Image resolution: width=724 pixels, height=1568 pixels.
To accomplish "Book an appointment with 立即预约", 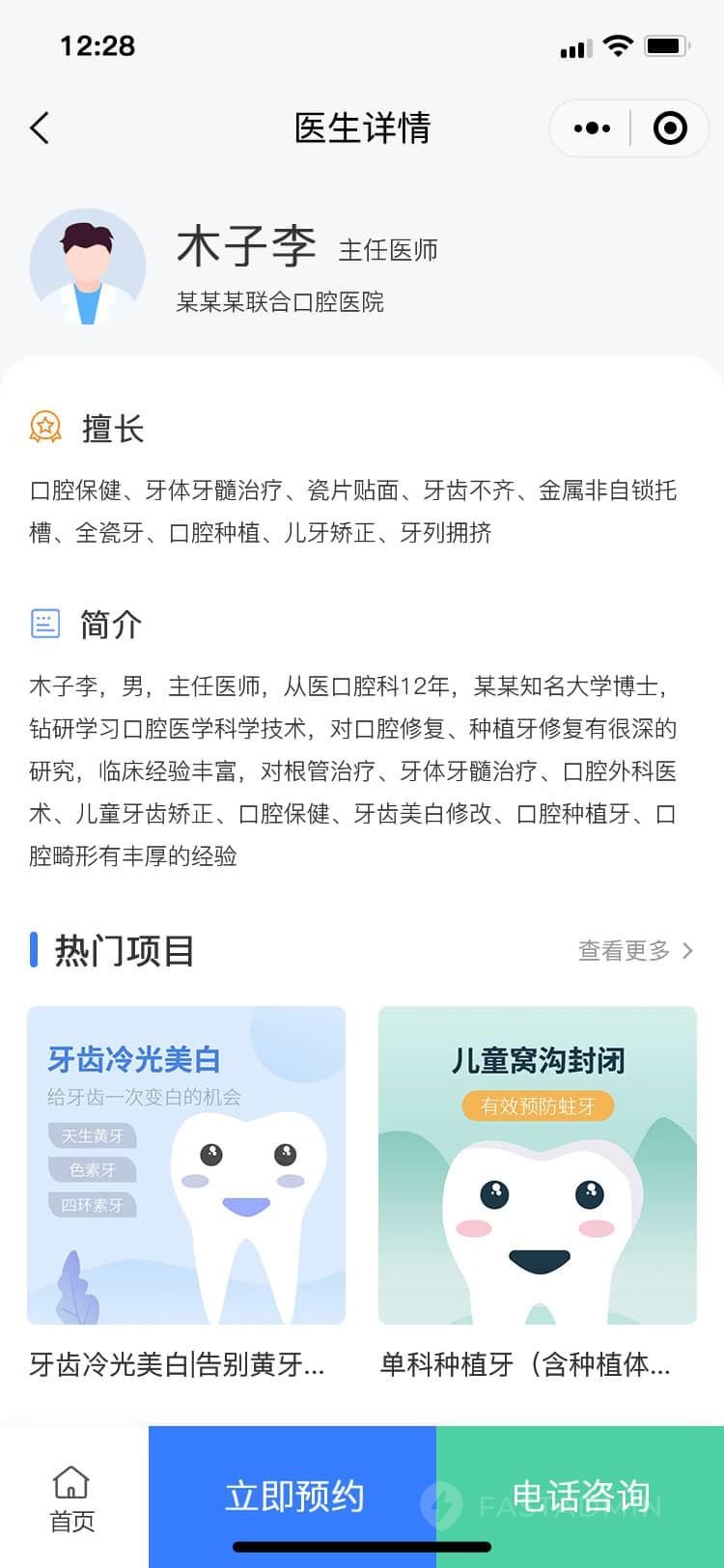I will click(292, 1496).
